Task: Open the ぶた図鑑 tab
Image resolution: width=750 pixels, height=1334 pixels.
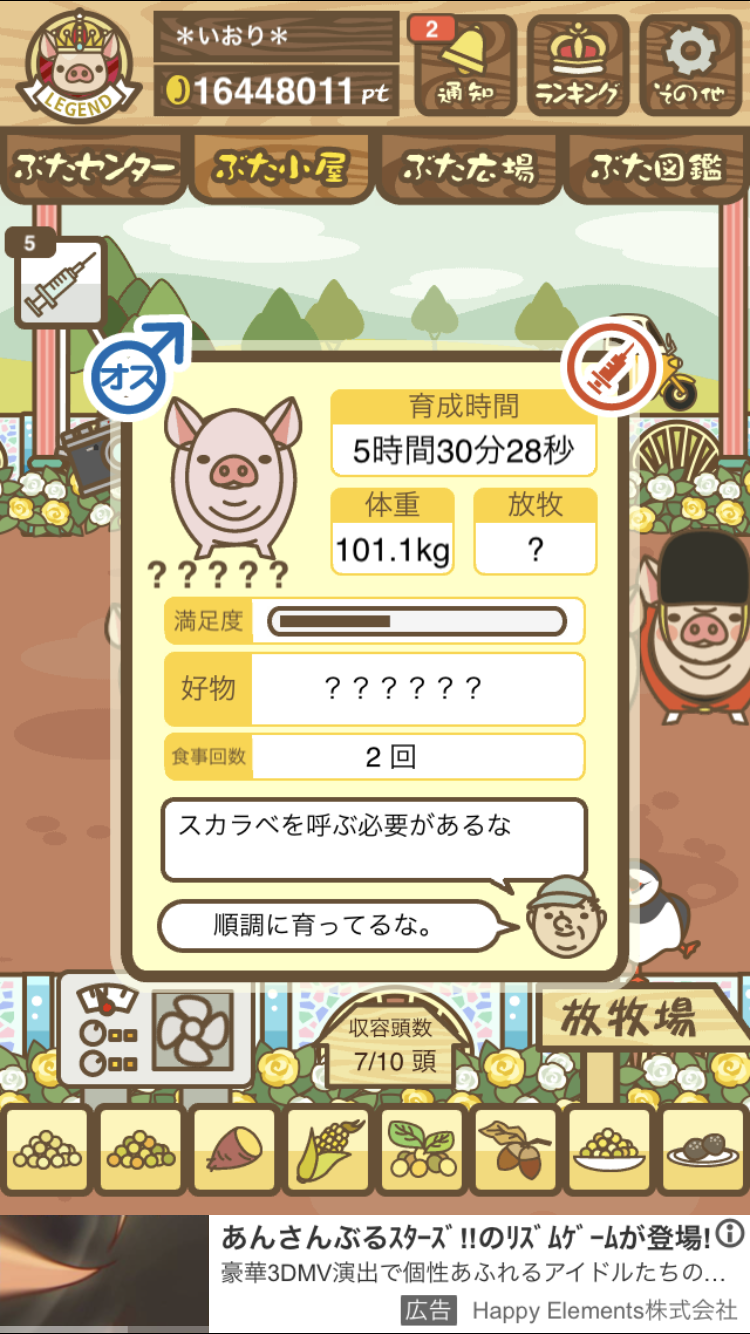Action: point(656,167)
